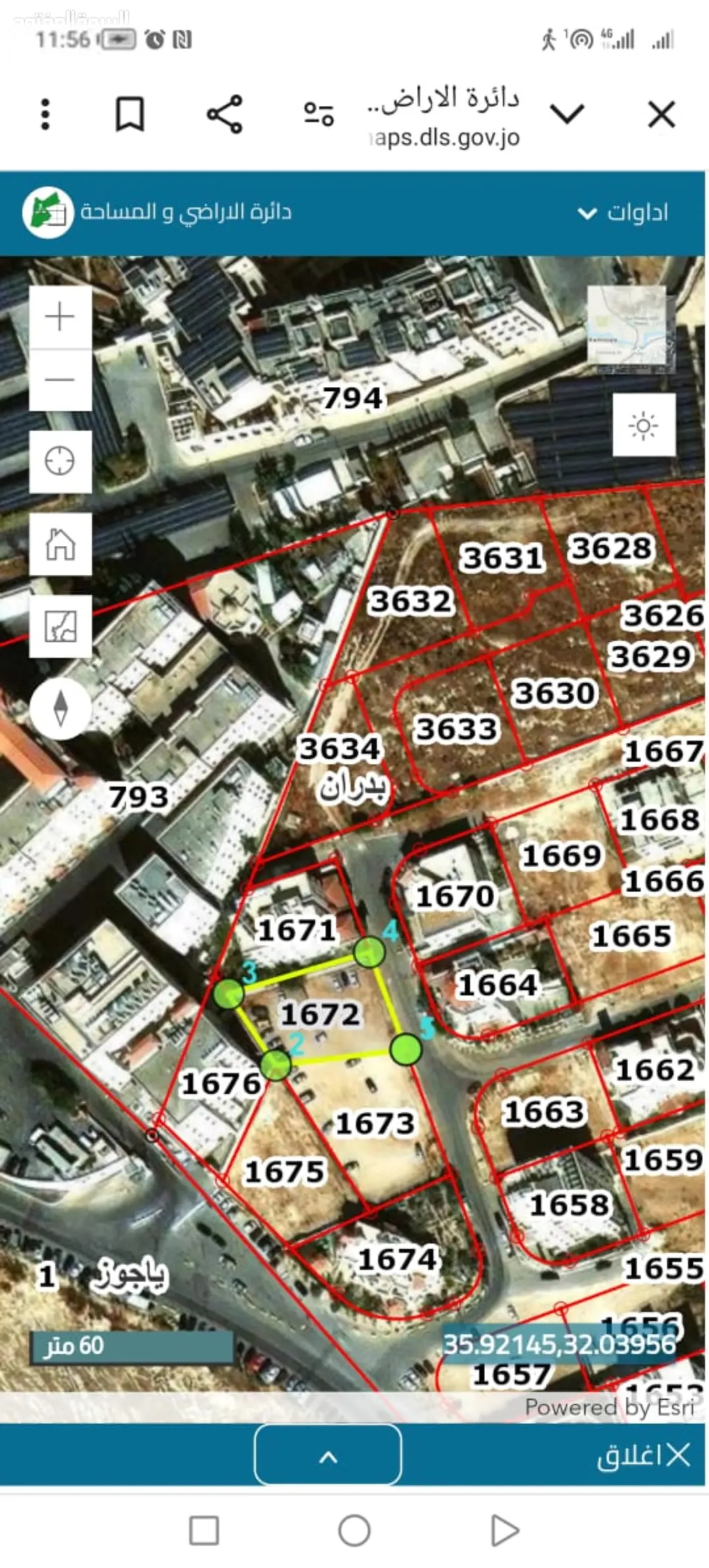The image size is (709, 1568).
Task: Return map to home extent
Action: (60, 544)
